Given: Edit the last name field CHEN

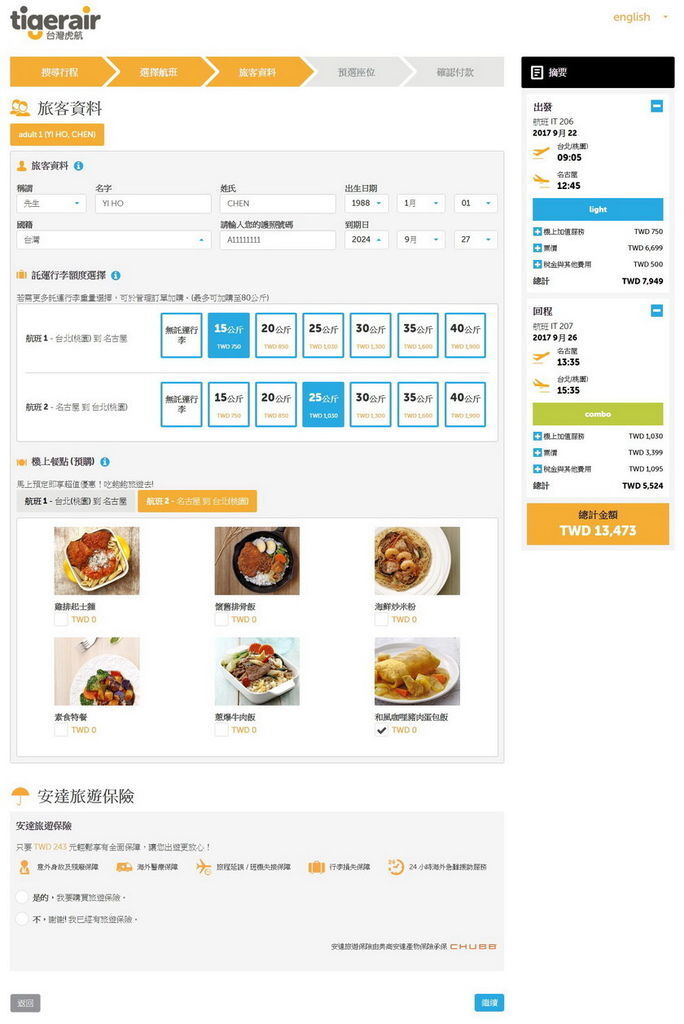Looking at the screenshot, I should tap(277, 203).
